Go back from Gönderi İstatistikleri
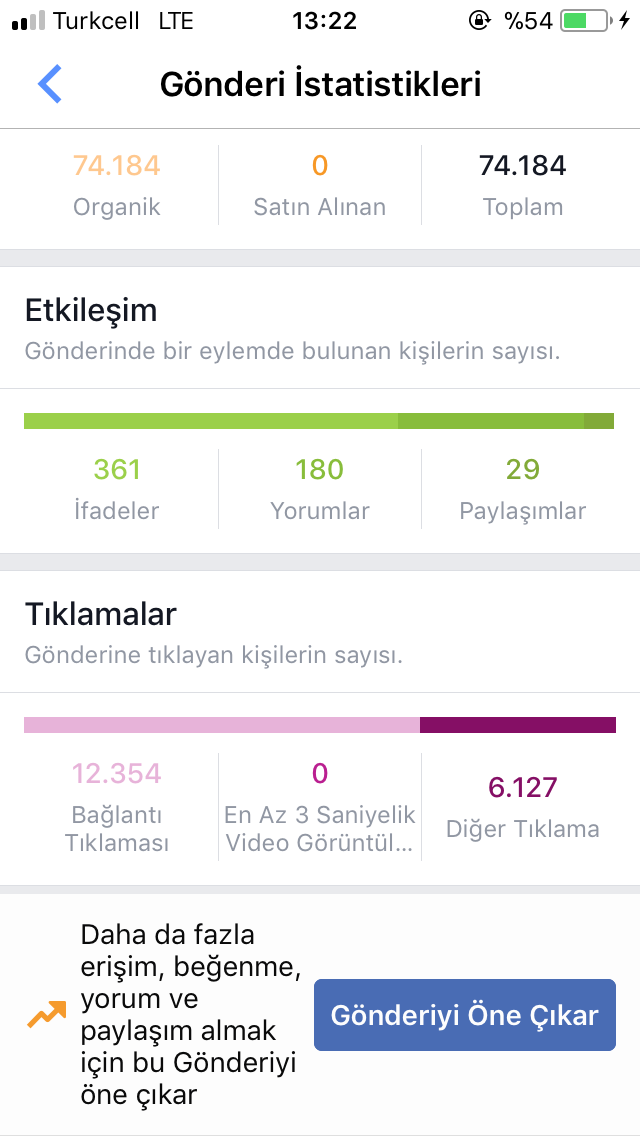 [50, 84]
